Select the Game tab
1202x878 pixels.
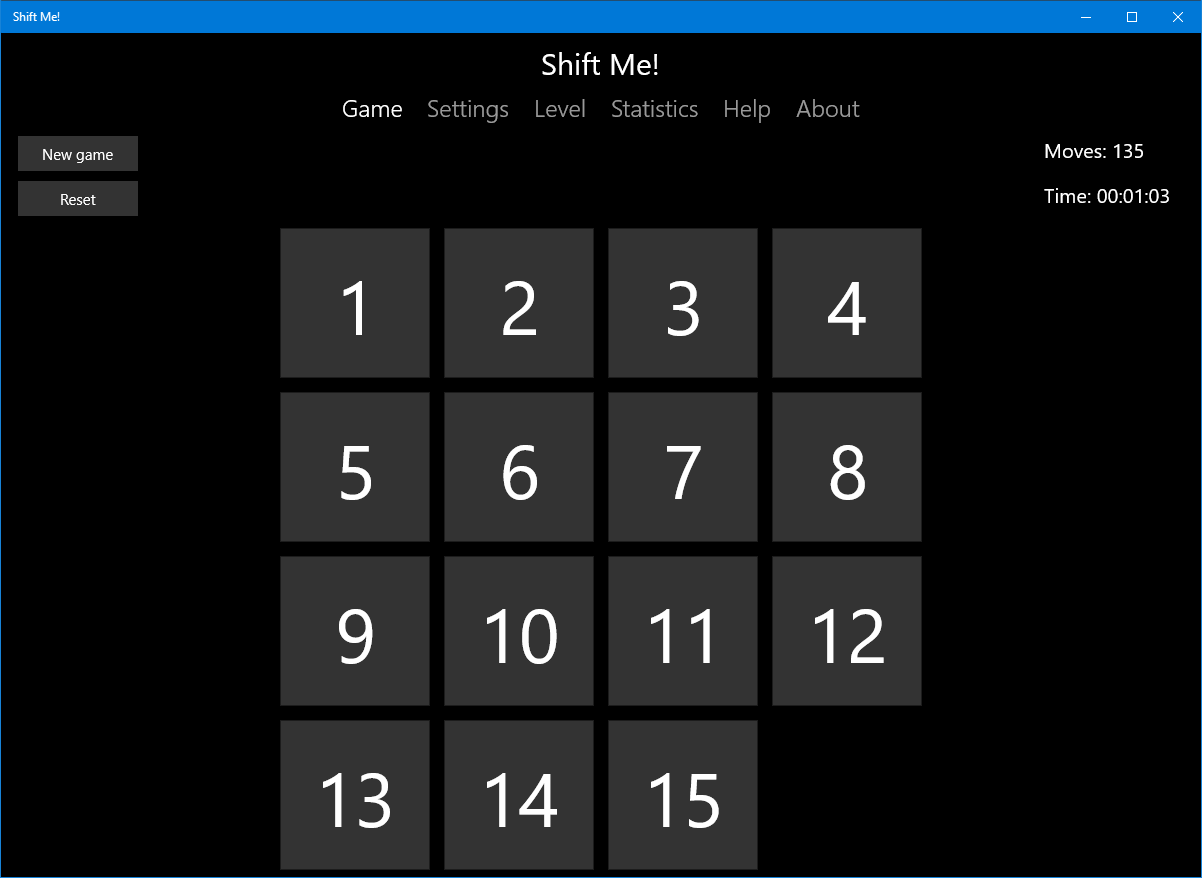pyautogui.click(x=372, y=109)
